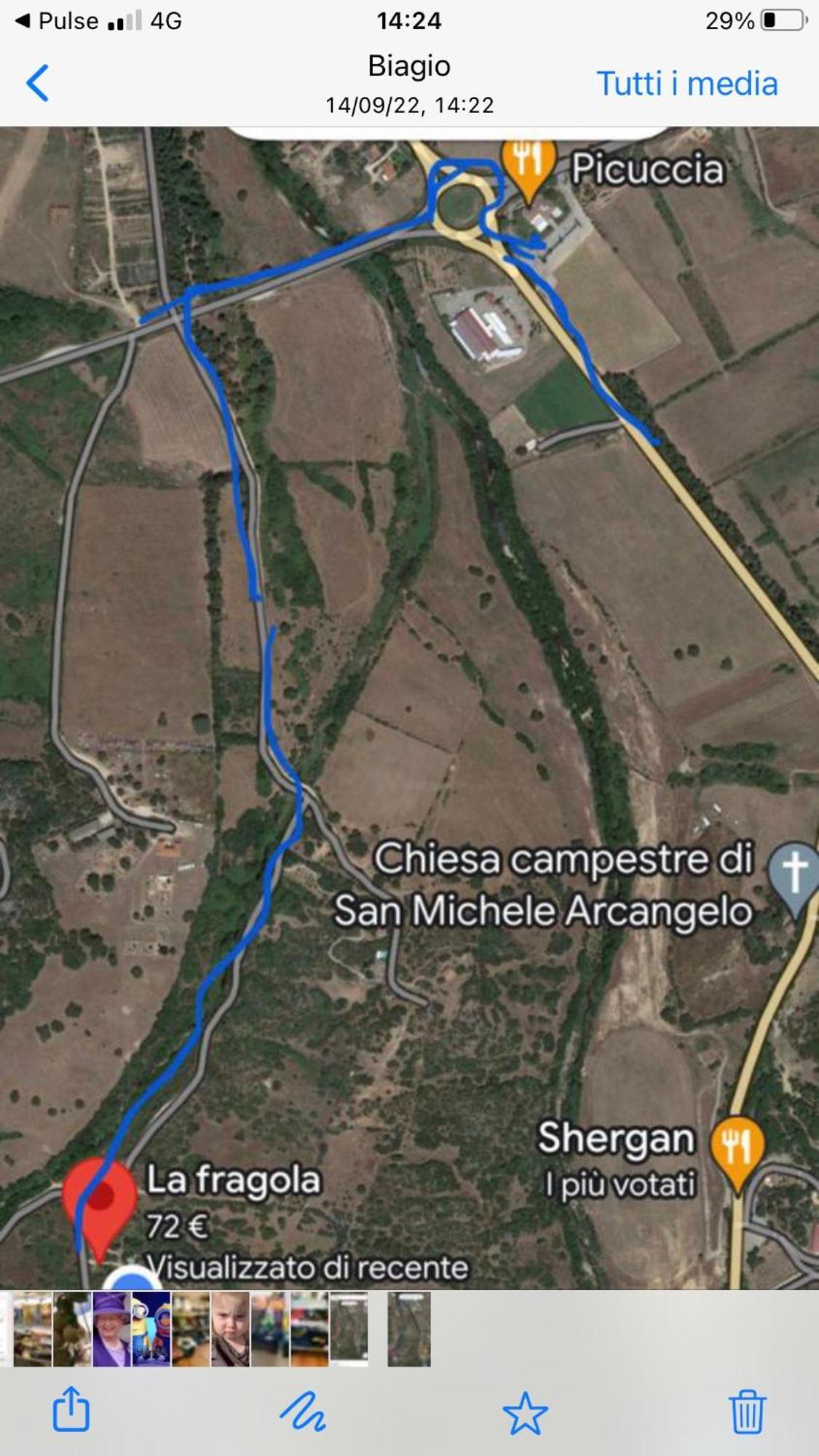
Task: Open Tutti i media
Action: (x=687, y=84)
